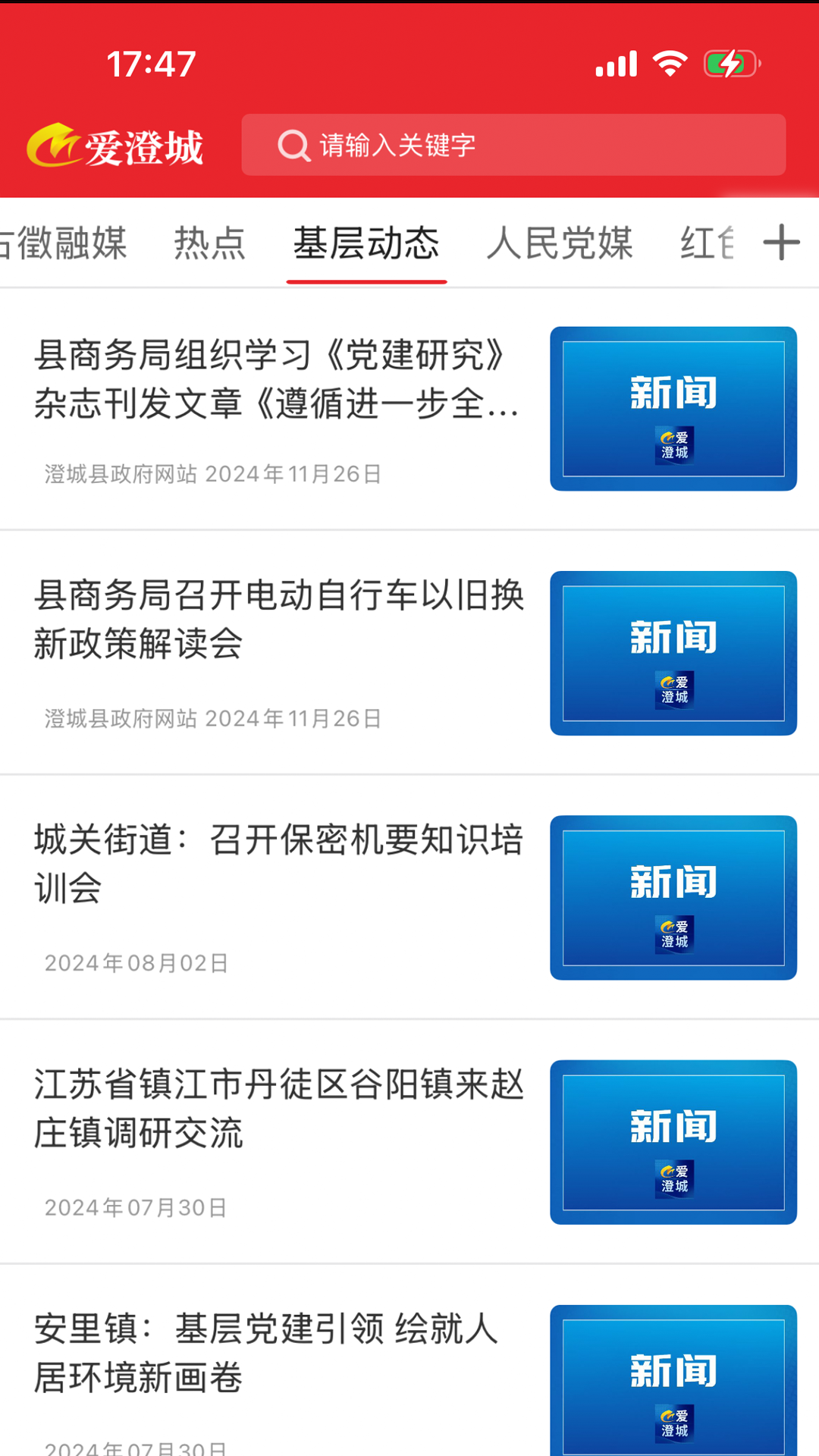Tap 爱澄城 watermark on 安里镇 article thumbnail
819x1456 pixels.
tap(673, 1426)
